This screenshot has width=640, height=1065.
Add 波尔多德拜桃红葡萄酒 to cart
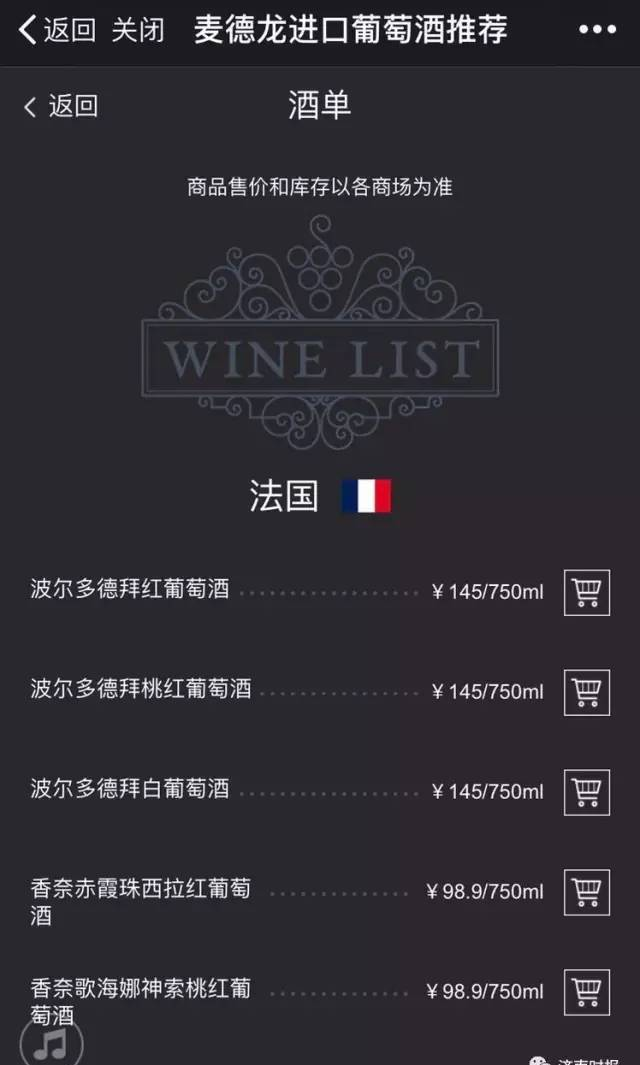click(x=587, y=692)
